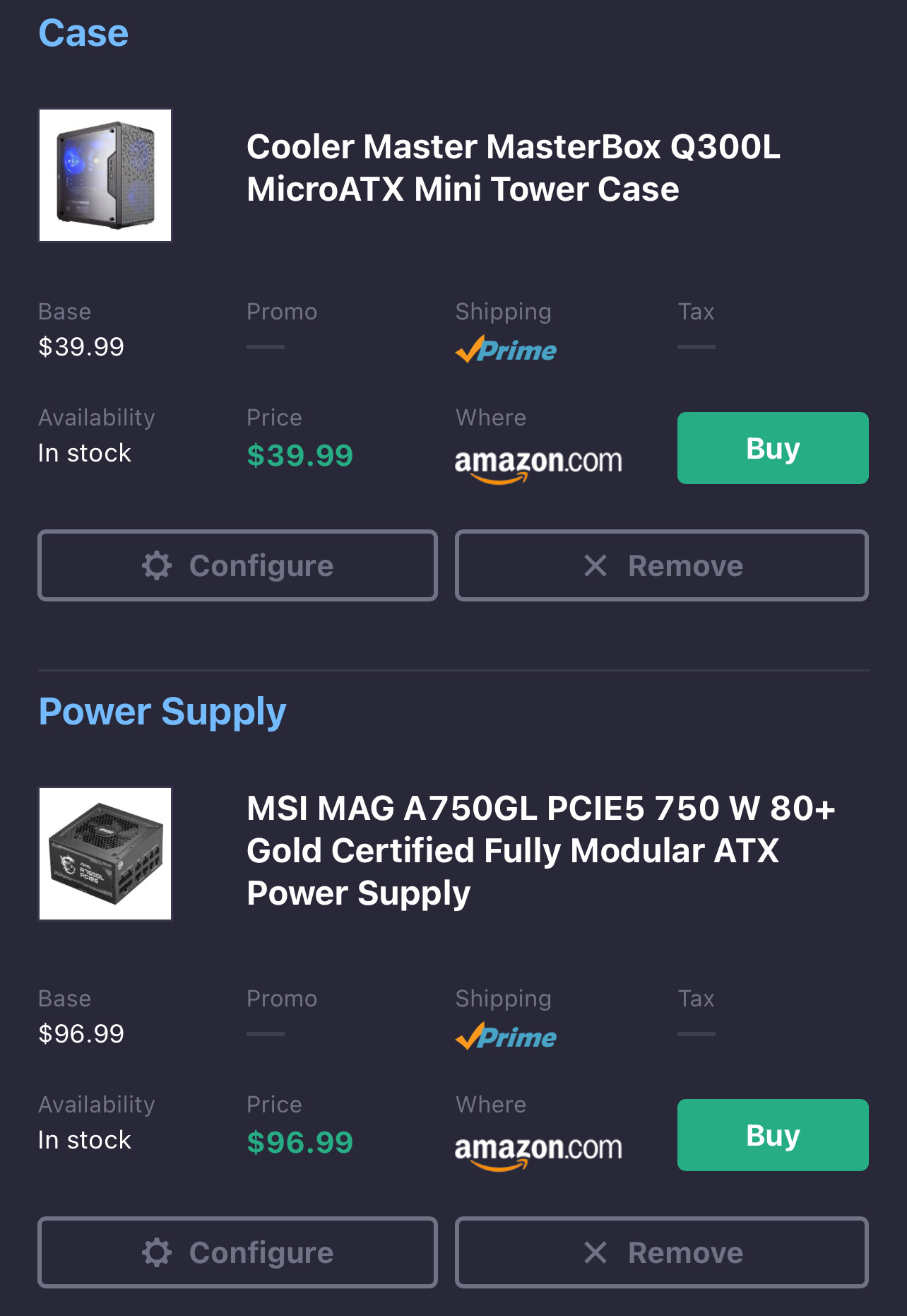The width and height of the screenshot is (907, 1316).
Task: Configure the Cooler Master case
Action: [237, 565]
